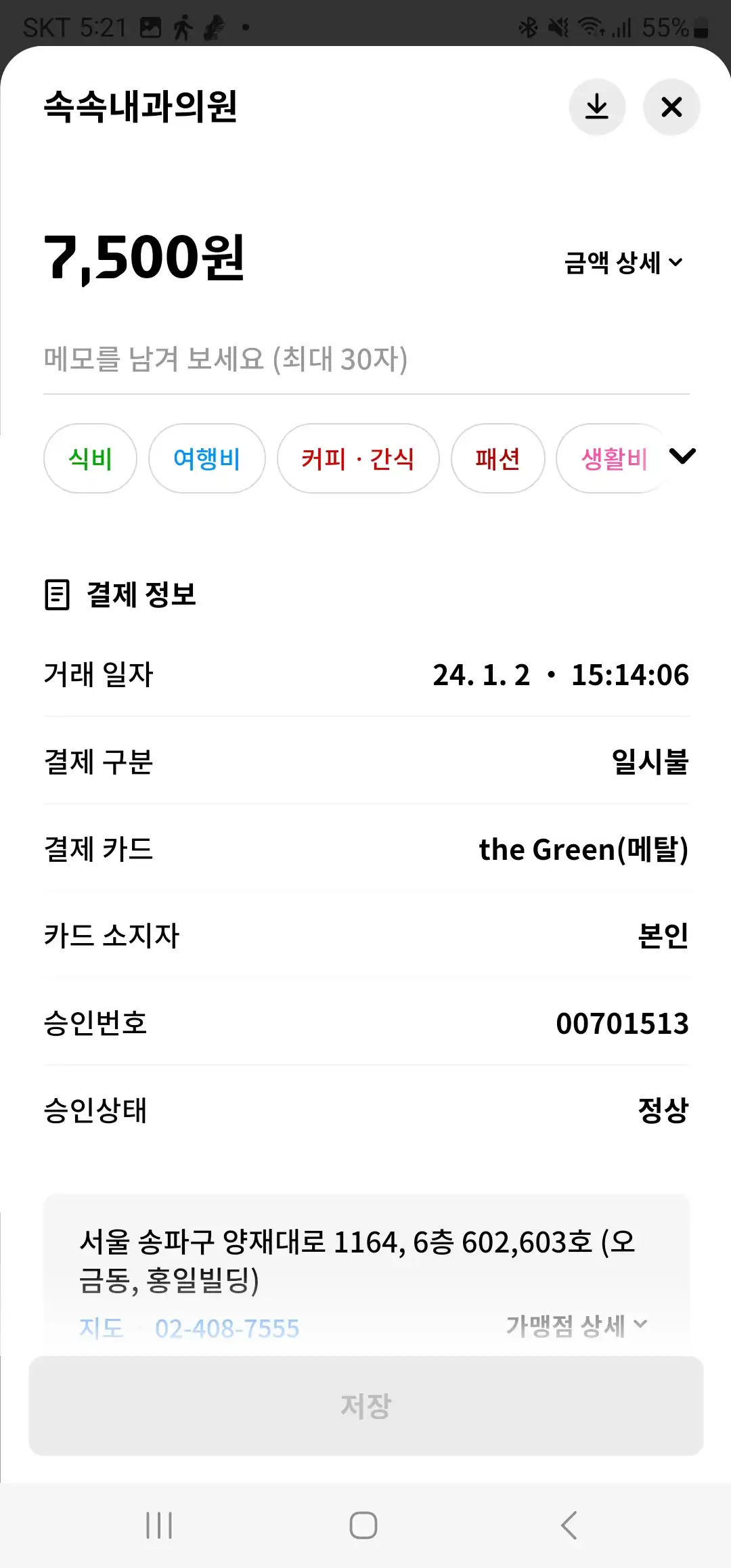This screenshot has height=1568, width=731.
Task: Open recent apps from navigation bar
Action: pos(158,1525)
